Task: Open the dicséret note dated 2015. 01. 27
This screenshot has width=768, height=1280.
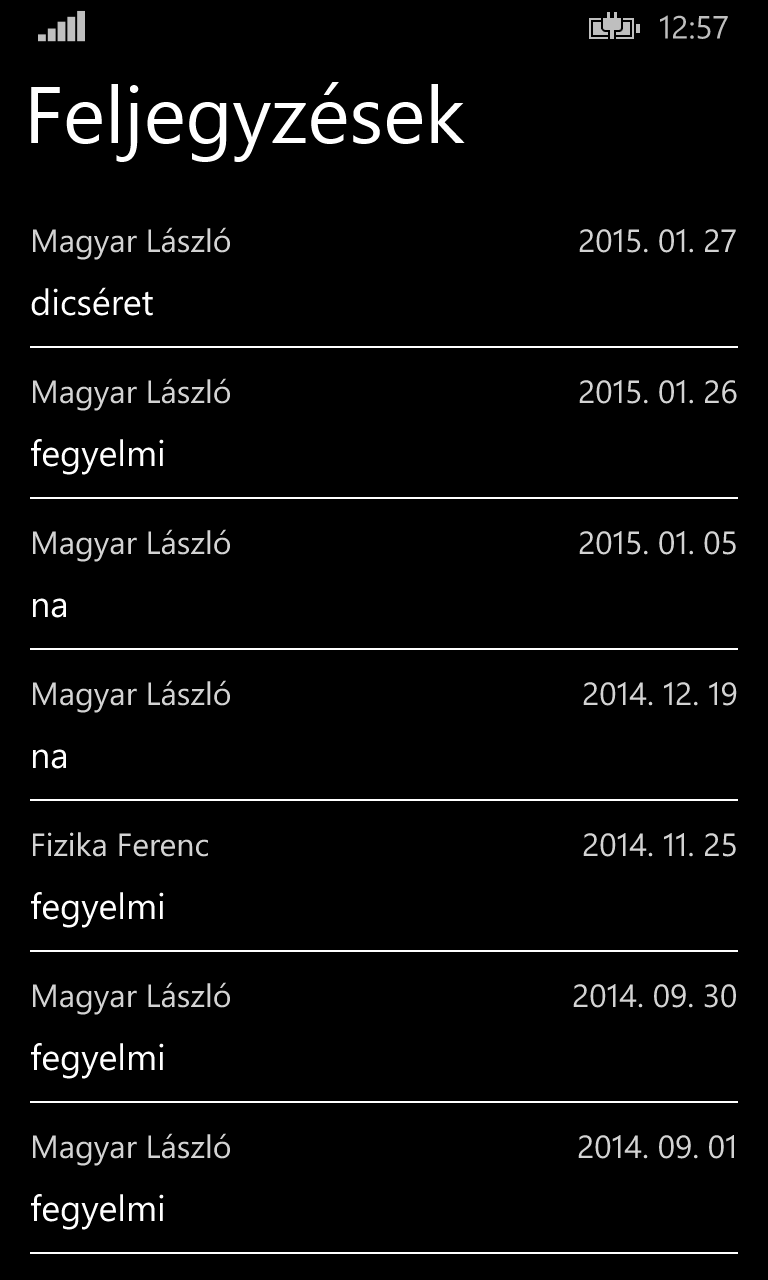Action: click(384, 273)
